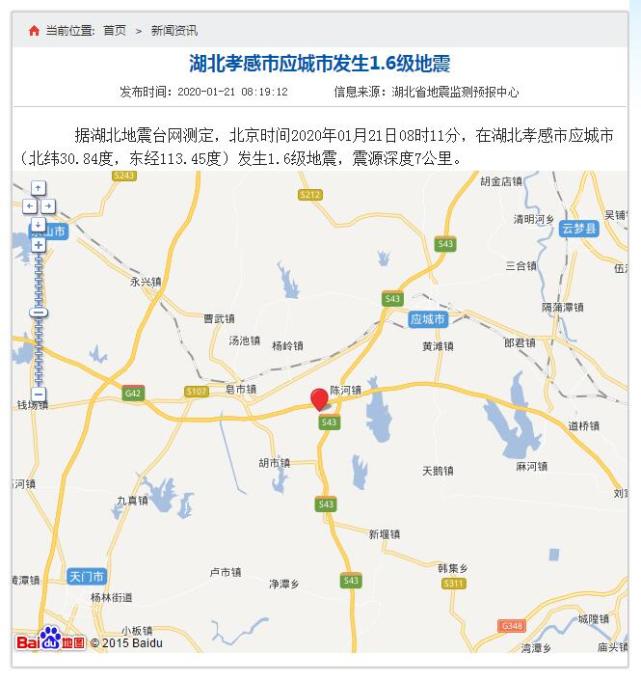Viewport: 641px width, 681px height.
Task: Pan the map up with the arrow
Action: coord(38,188)
